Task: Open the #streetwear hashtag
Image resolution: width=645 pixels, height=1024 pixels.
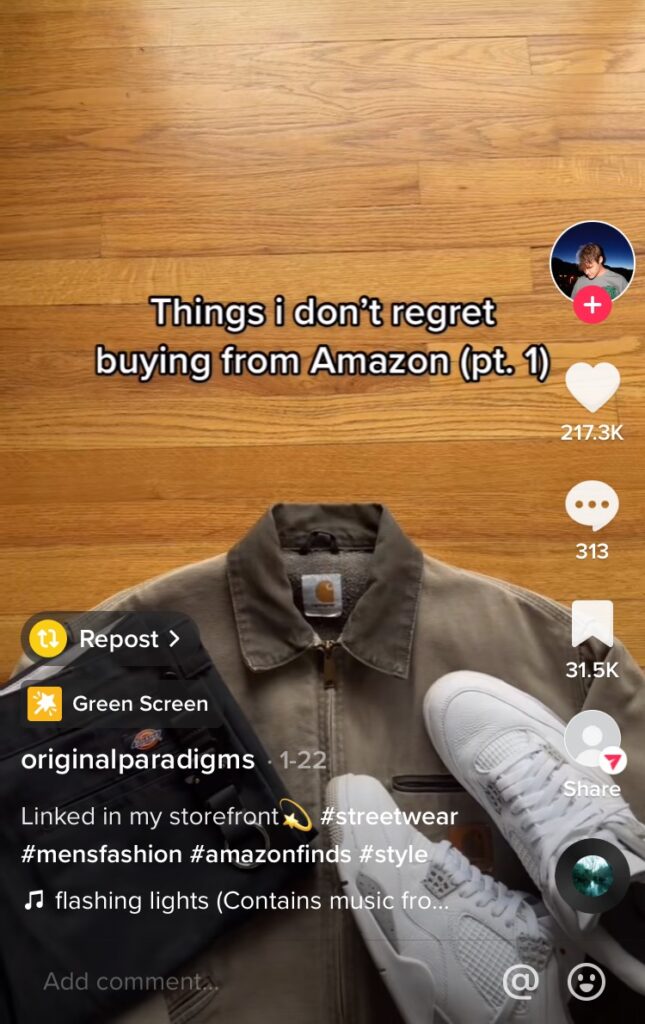Action: tap(388, 816)
